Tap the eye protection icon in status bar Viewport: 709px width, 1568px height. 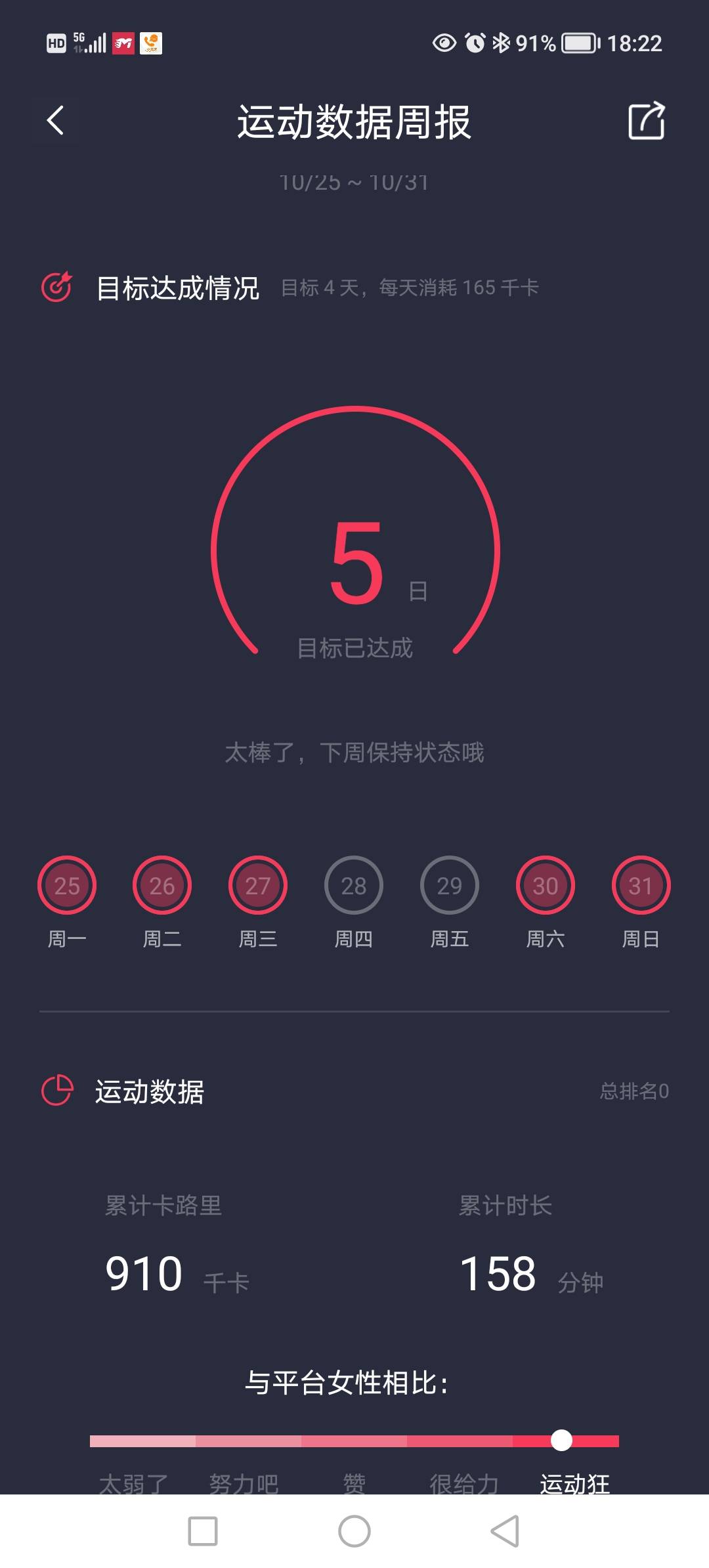coord(443,43)
